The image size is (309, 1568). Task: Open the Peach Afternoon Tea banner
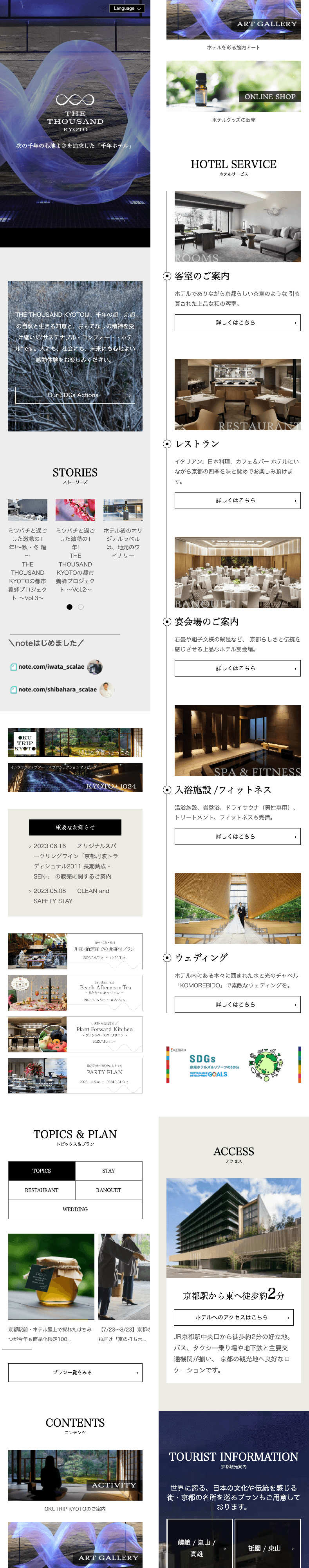pyautogui.click(x=75, y=993)
